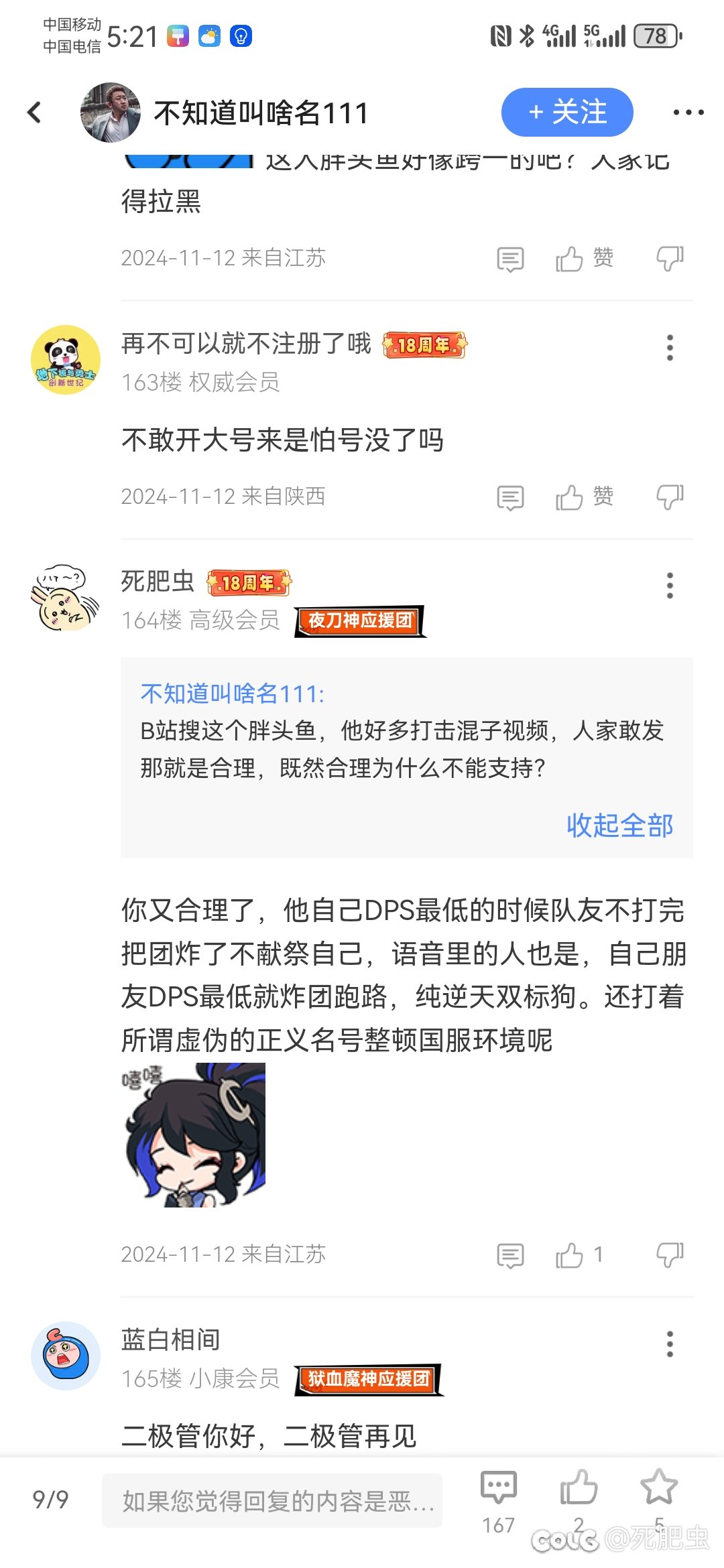Image resolution: width=724 pixels, height=1568 pixels.
Task: Open options menu for 再不可以就不注册了哦's comment
Action: pos(669,348)
